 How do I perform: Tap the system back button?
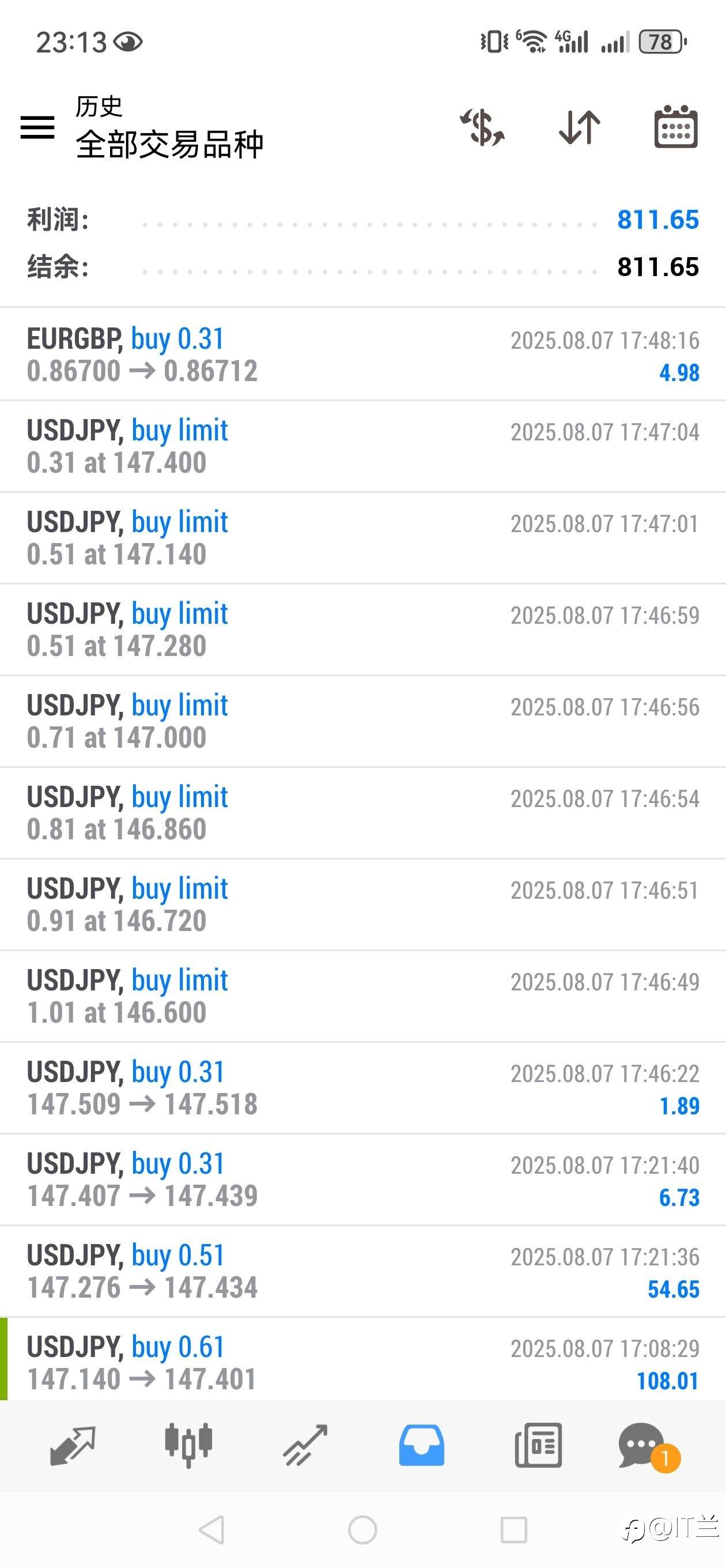coord(212,1531)
